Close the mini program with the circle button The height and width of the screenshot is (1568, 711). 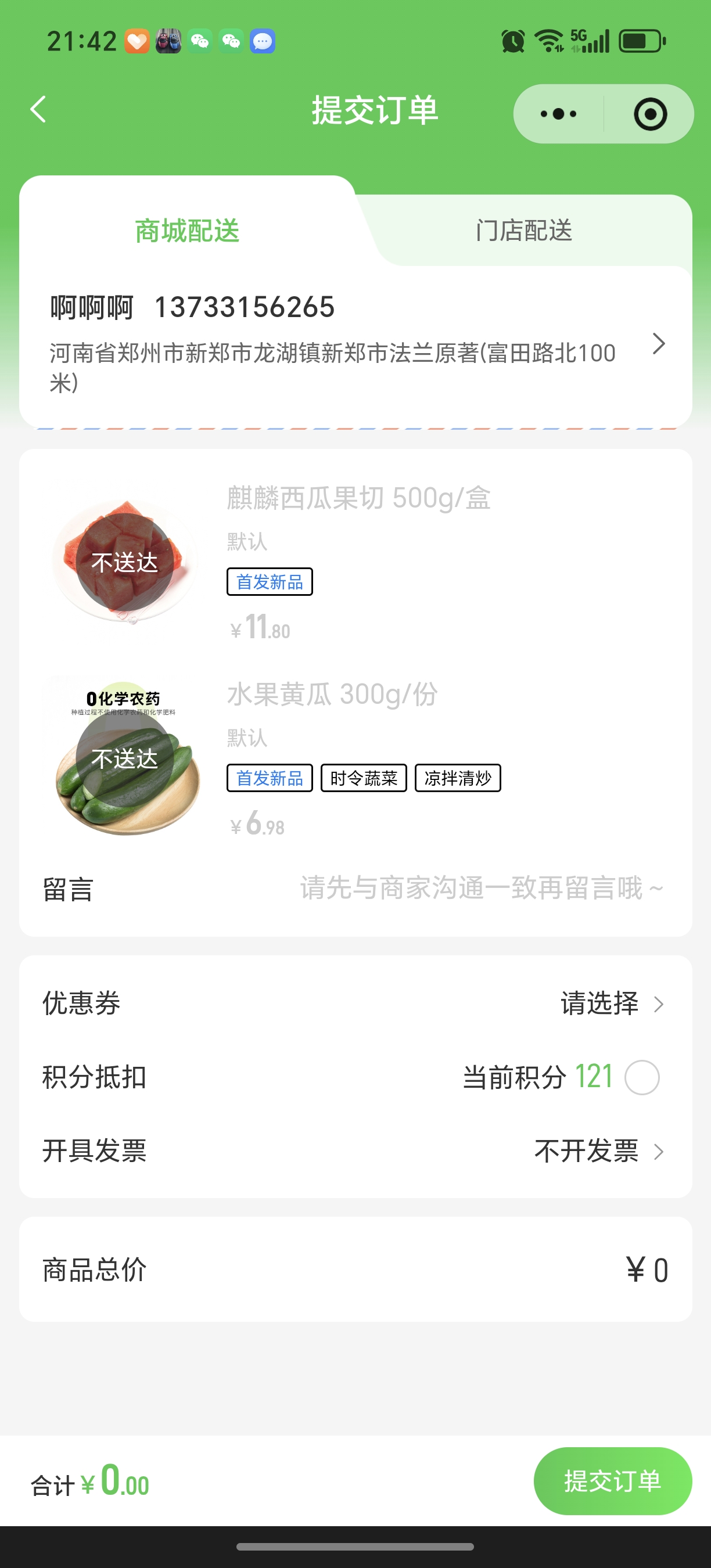pyautogui.click(x=649, y=114)
